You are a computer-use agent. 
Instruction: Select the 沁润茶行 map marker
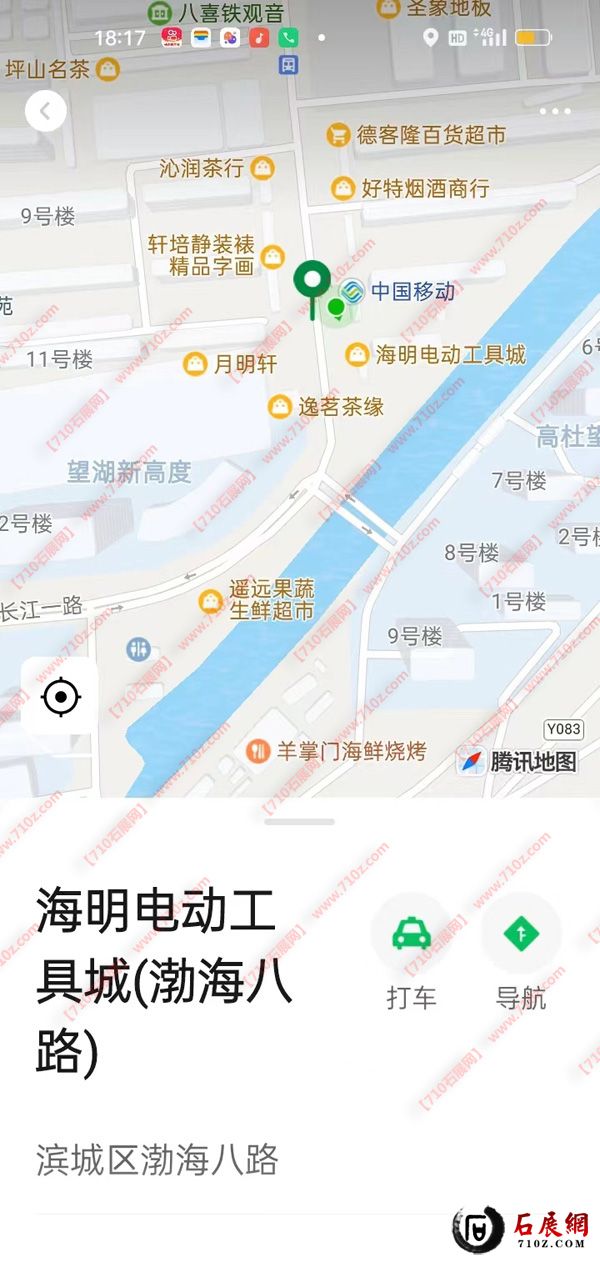[263, 168]
